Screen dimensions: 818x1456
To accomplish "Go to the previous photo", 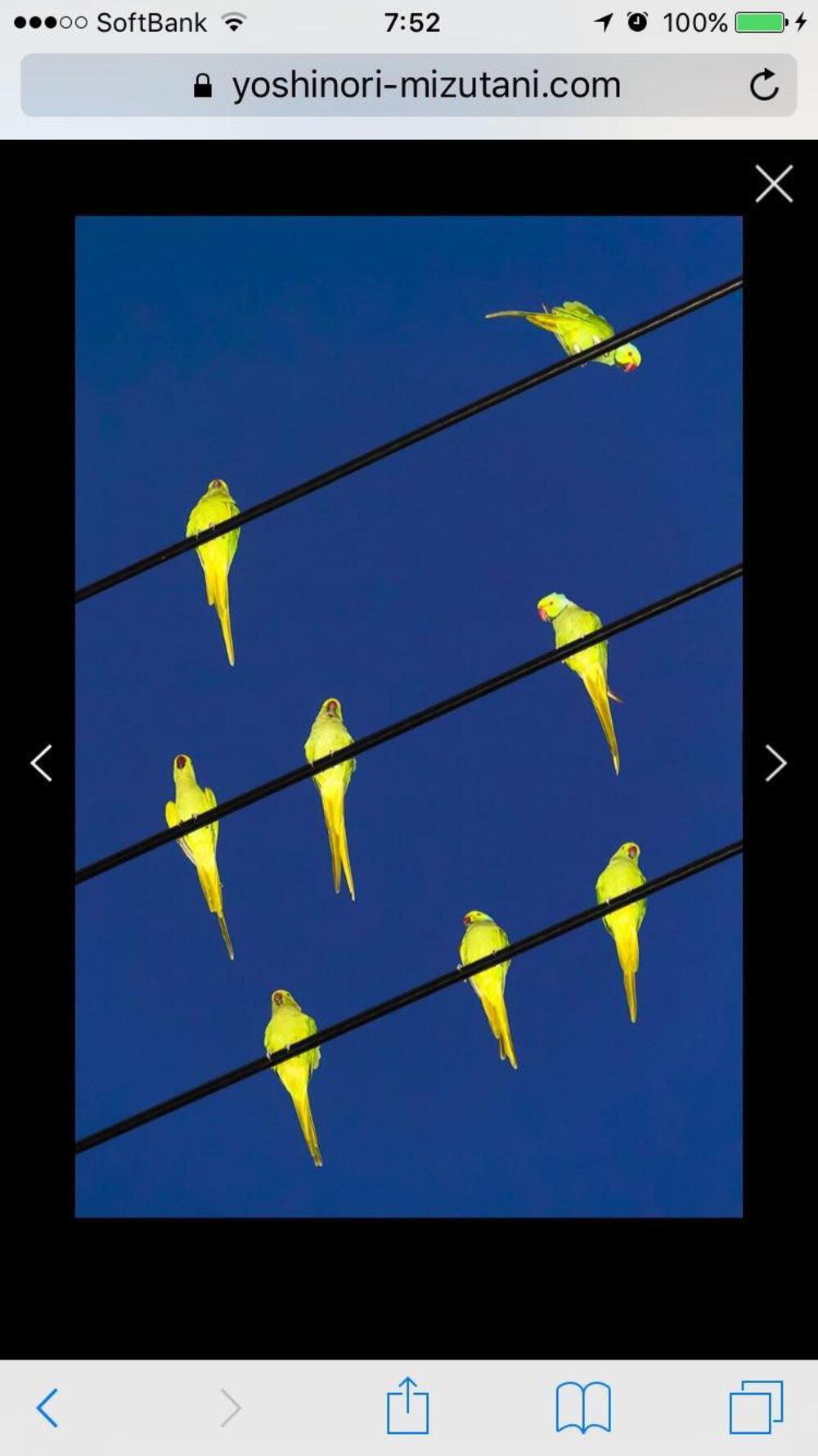I will 42,763.
